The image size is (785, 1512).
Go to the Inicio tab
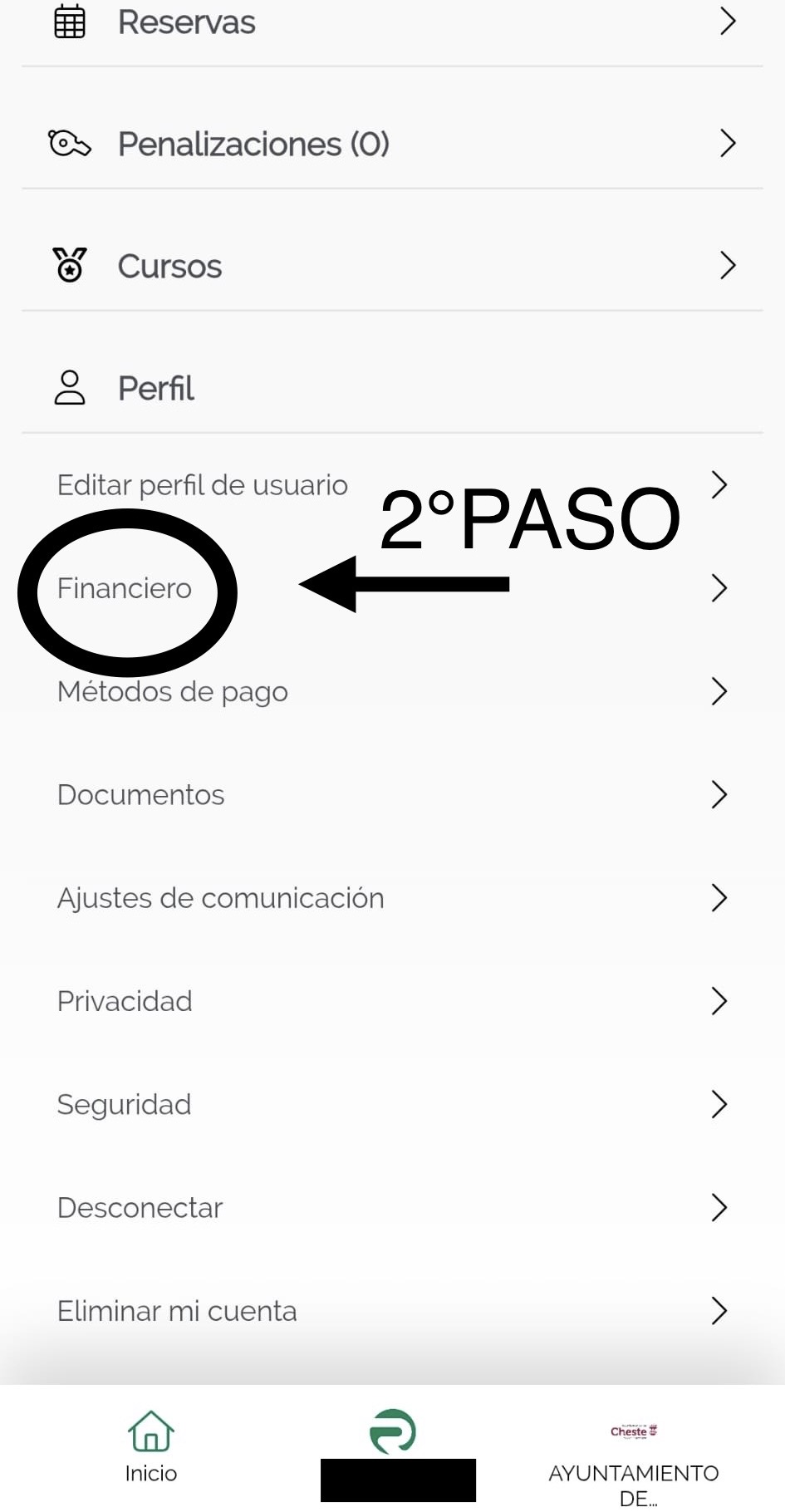[150, 1447]
